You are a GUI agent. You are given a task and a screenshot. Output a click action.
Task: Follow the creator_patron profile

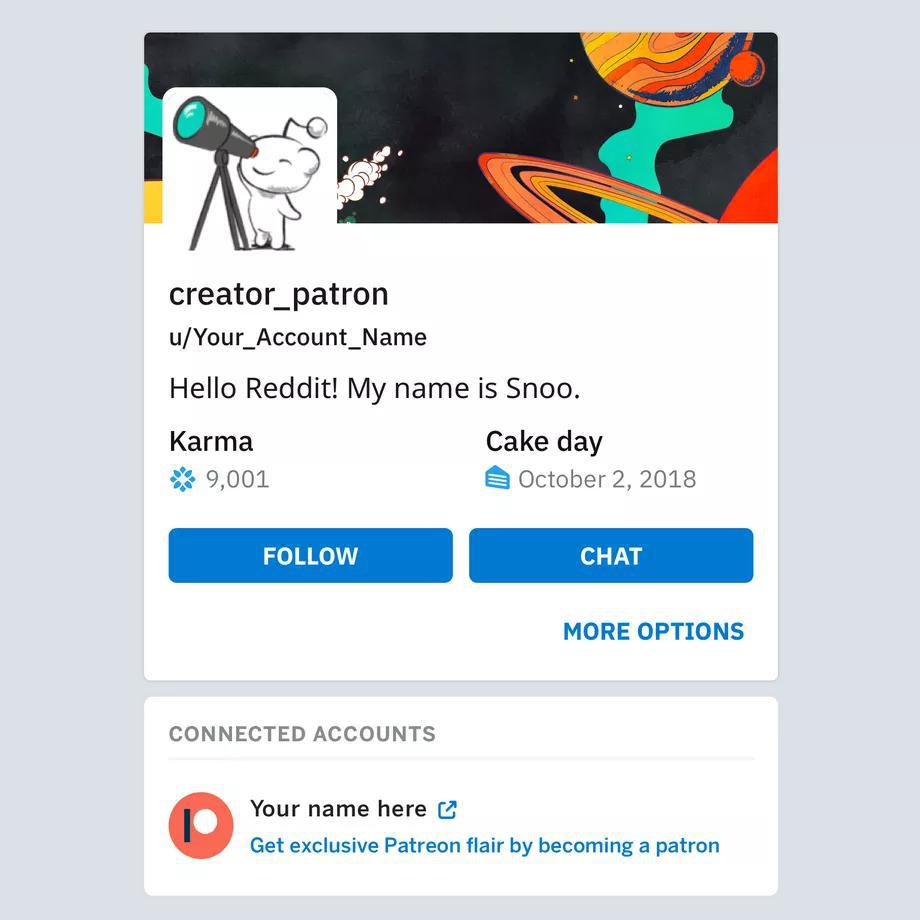pyautogui.click(x=310, y=556)
